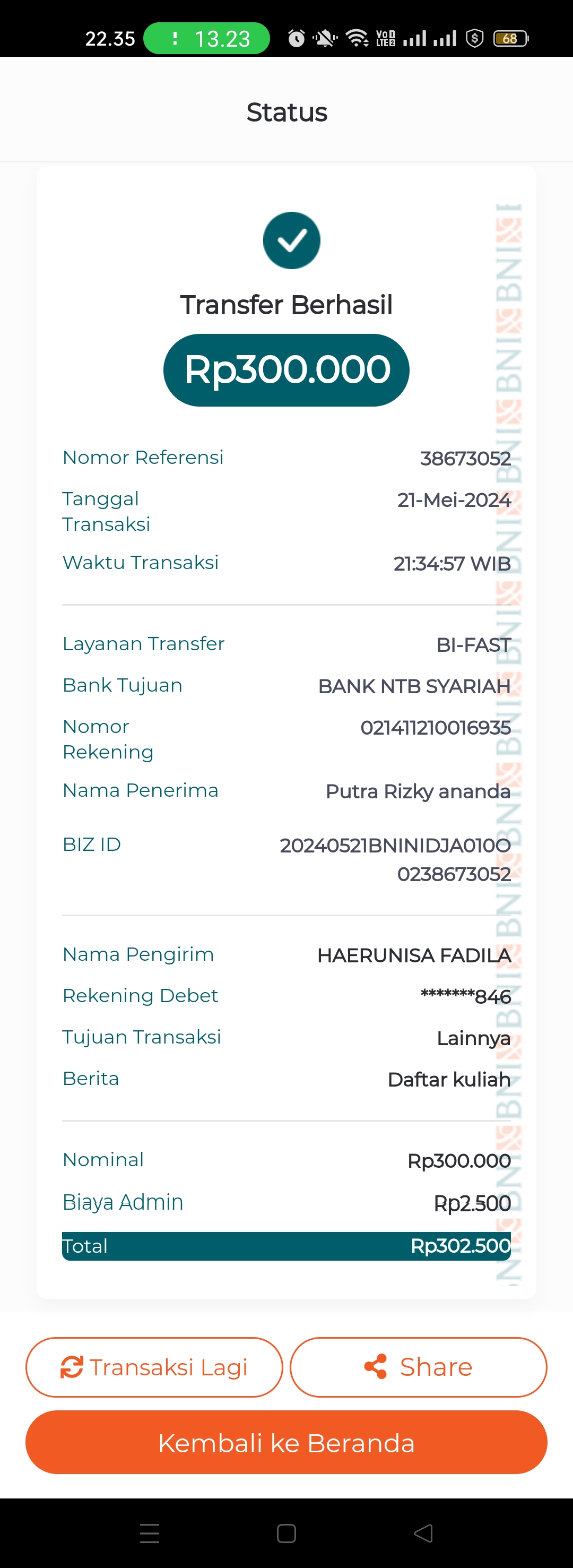Return via Kembali ke Beranda button
The width and height of the screenshot is (573, 1568).
(x=286, y=1443)
